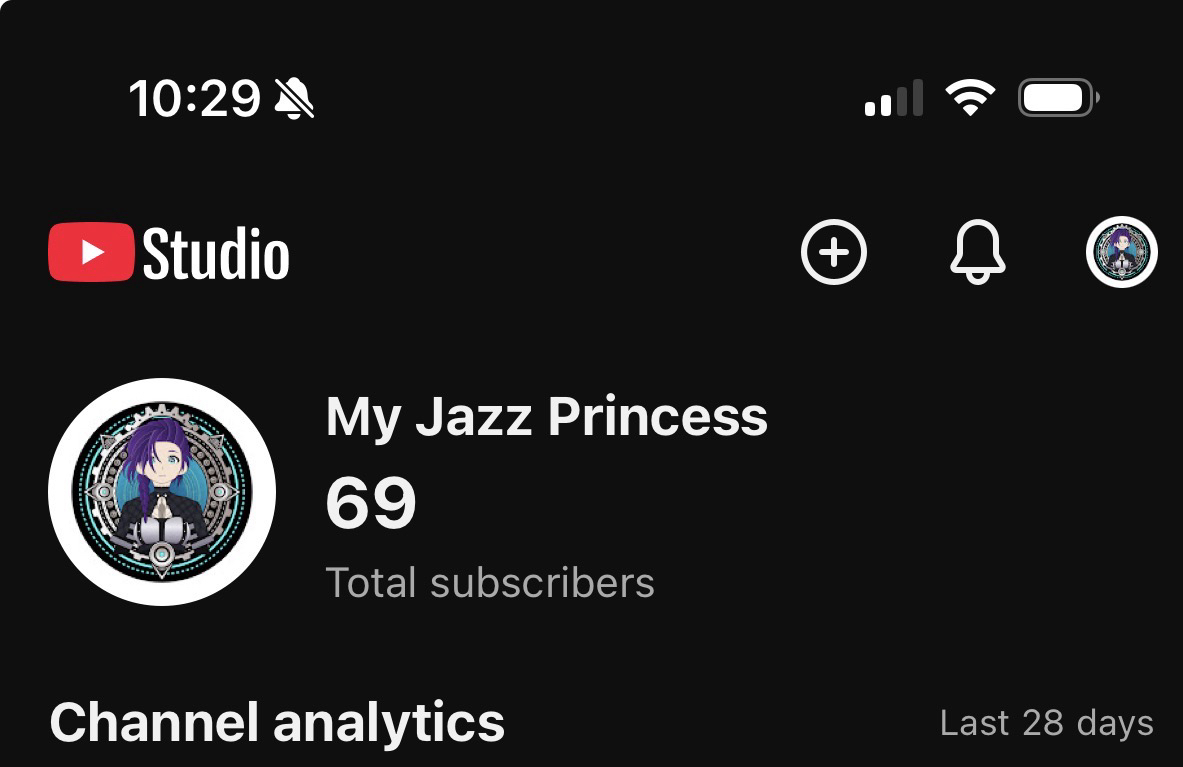Screen dimensions: 1183x767
Task: Tap the create plus icon
Action: [834, 252]
